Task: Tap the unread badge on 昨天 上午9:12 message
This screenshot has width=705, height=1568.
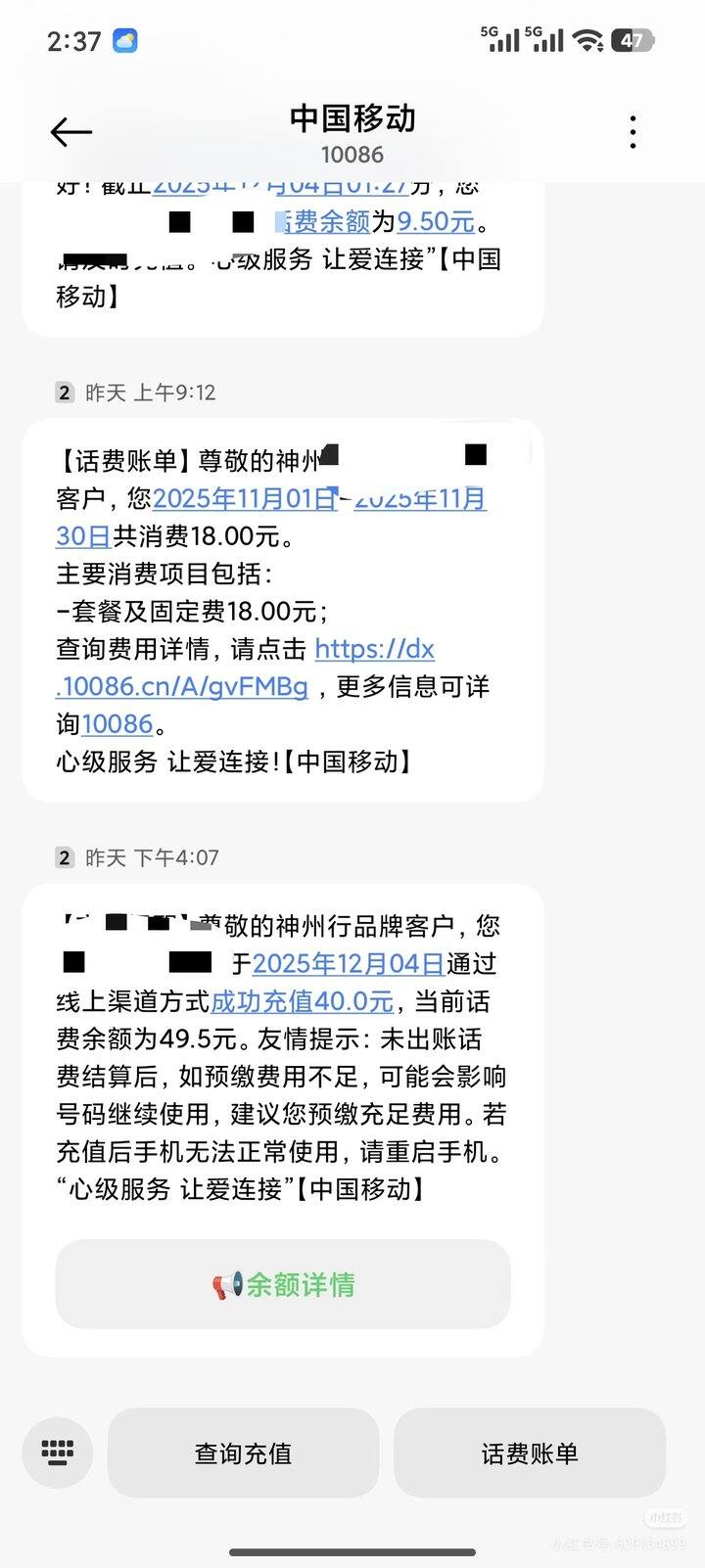Action: coord(64,392)
